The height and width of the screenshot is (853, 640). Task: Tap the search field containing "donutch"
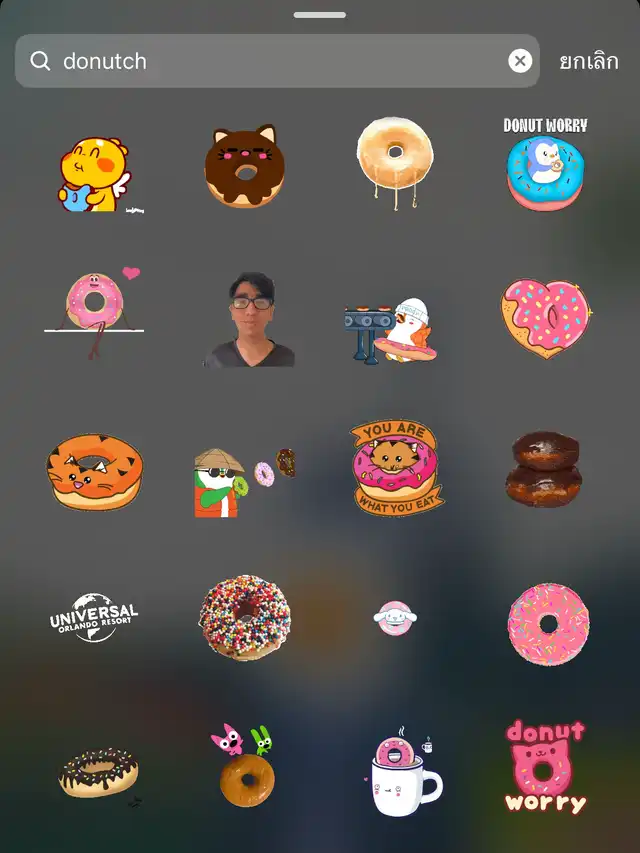click(270, 61)
